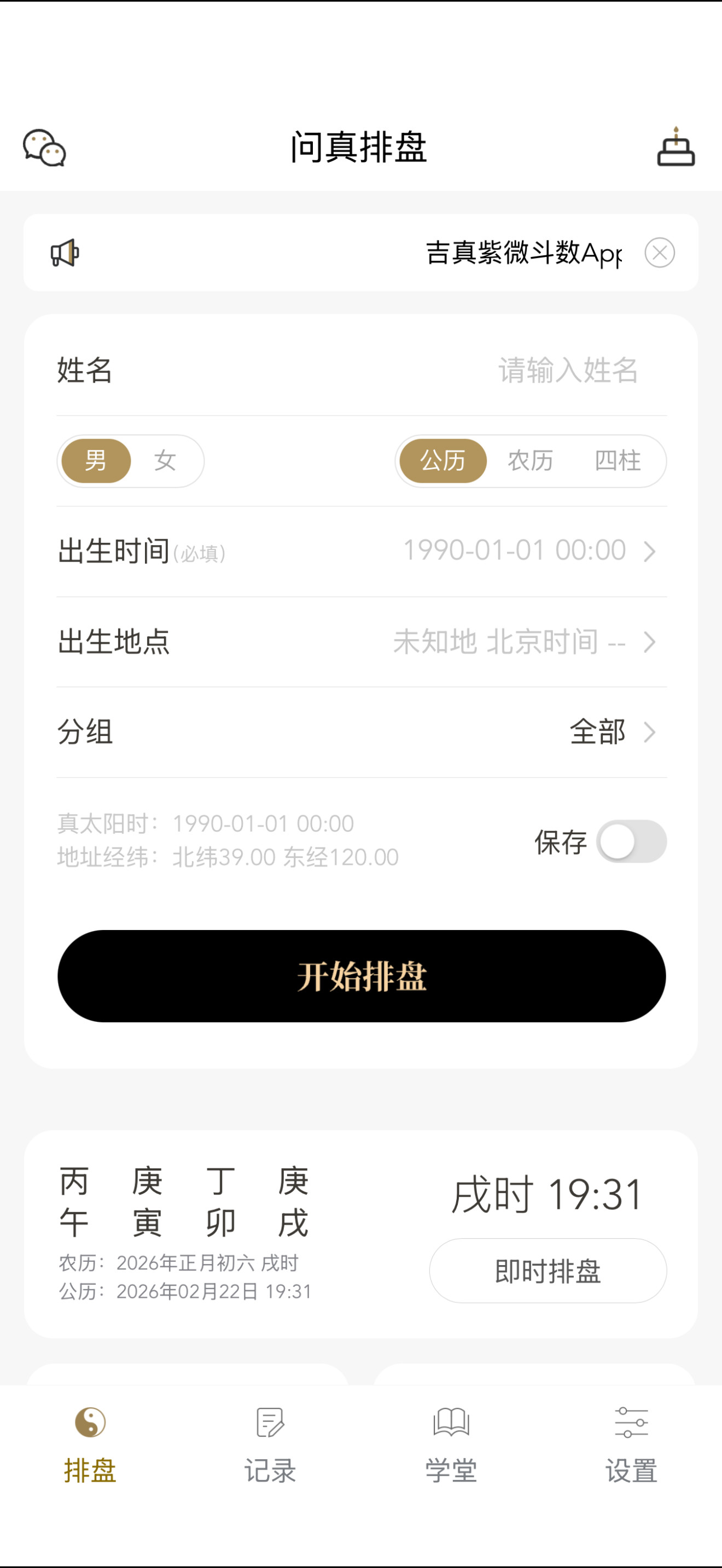
Task: Switch to the 农历 calendar tab
Action: (x=532, y=461)
